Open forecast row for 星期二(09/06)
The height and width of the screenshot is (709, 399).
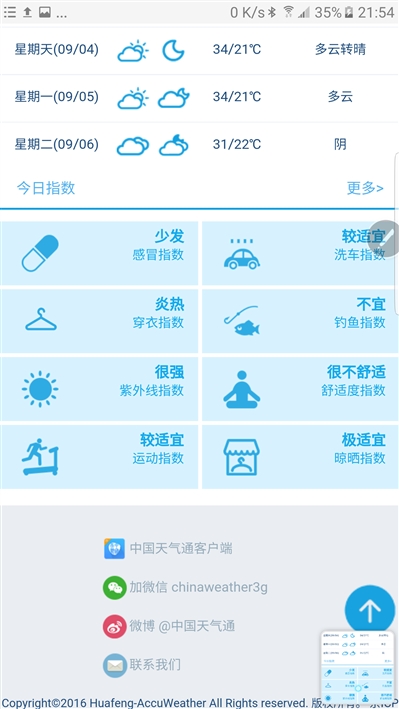pos(200,145)
